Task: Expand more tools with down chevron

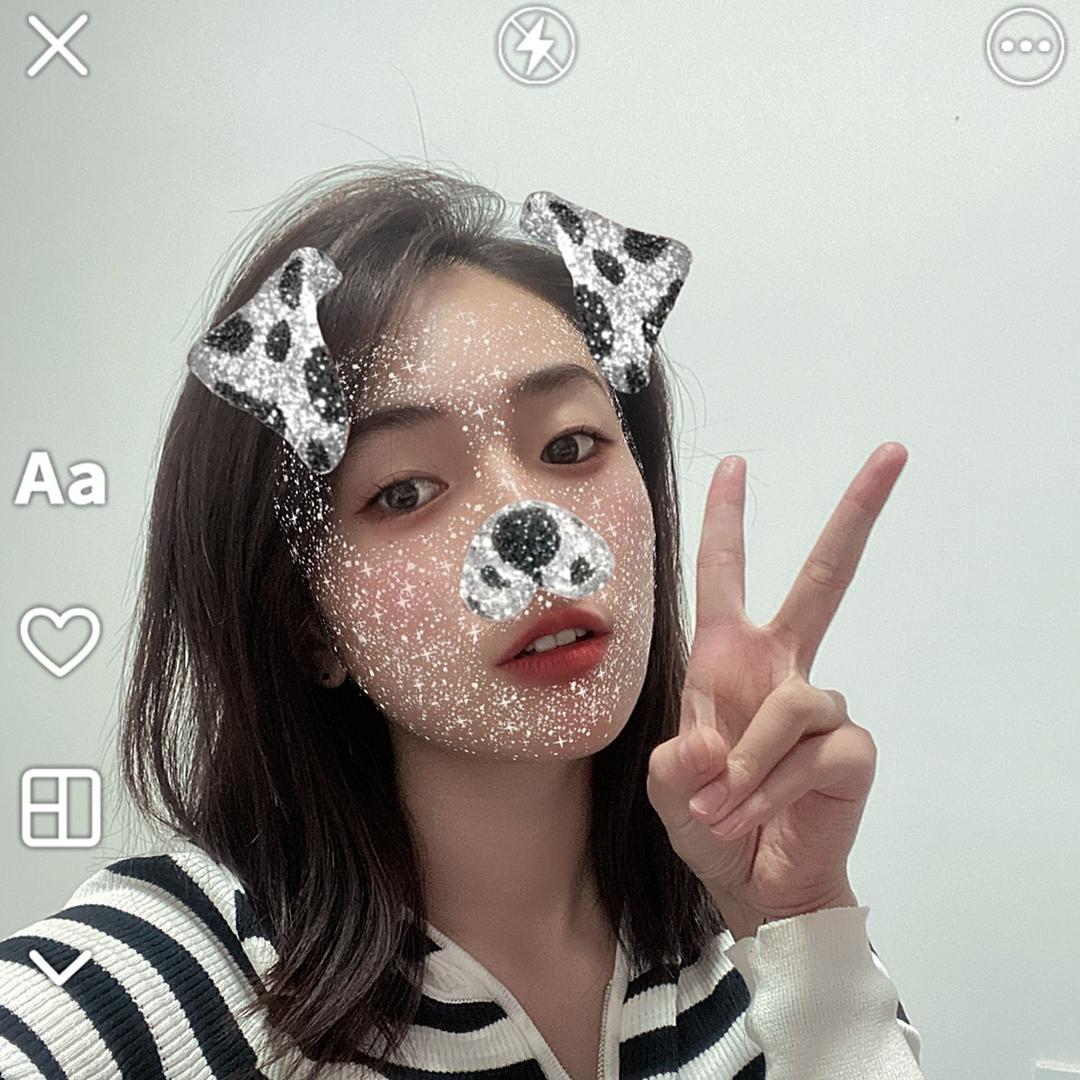Action: 59,966
